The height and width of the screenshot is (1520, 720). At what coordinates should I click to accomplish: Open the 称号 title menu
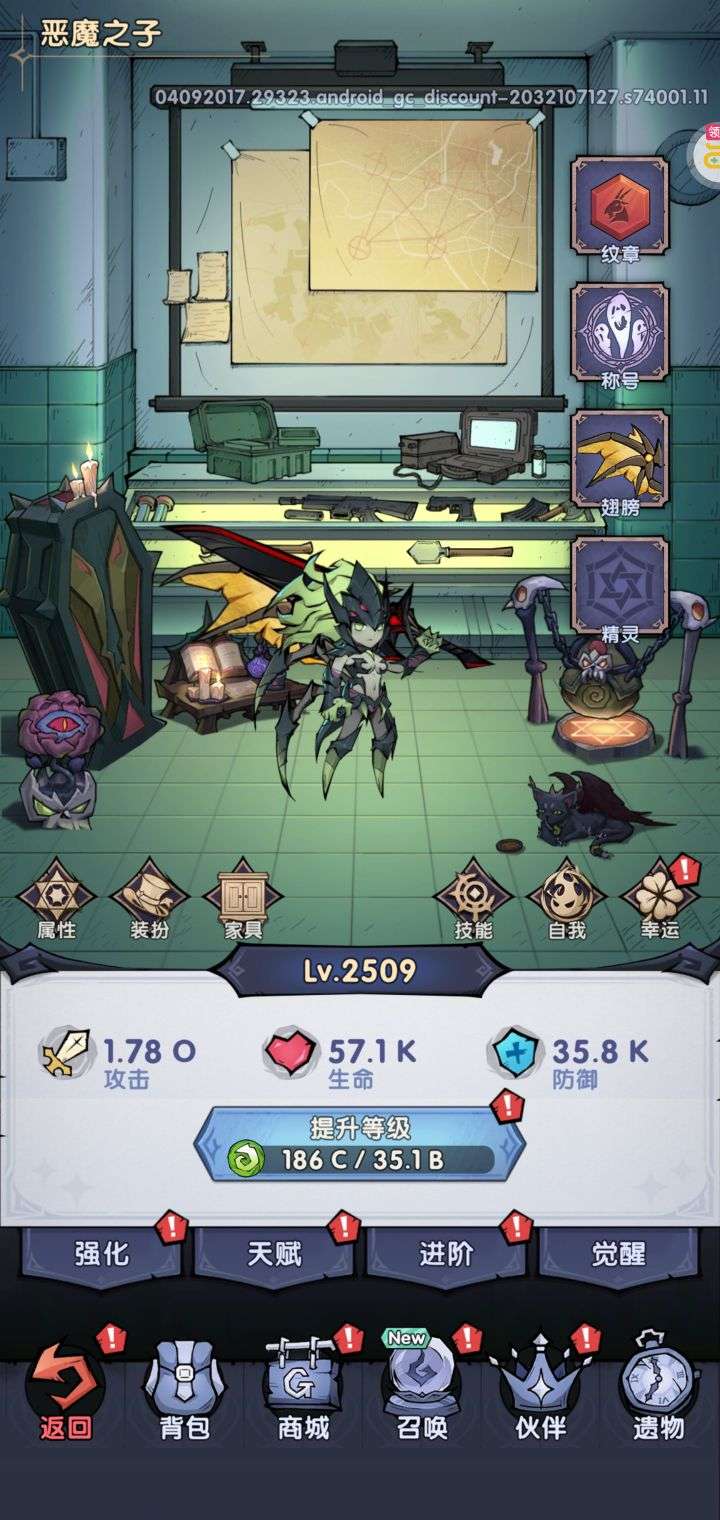pos(619,335)
